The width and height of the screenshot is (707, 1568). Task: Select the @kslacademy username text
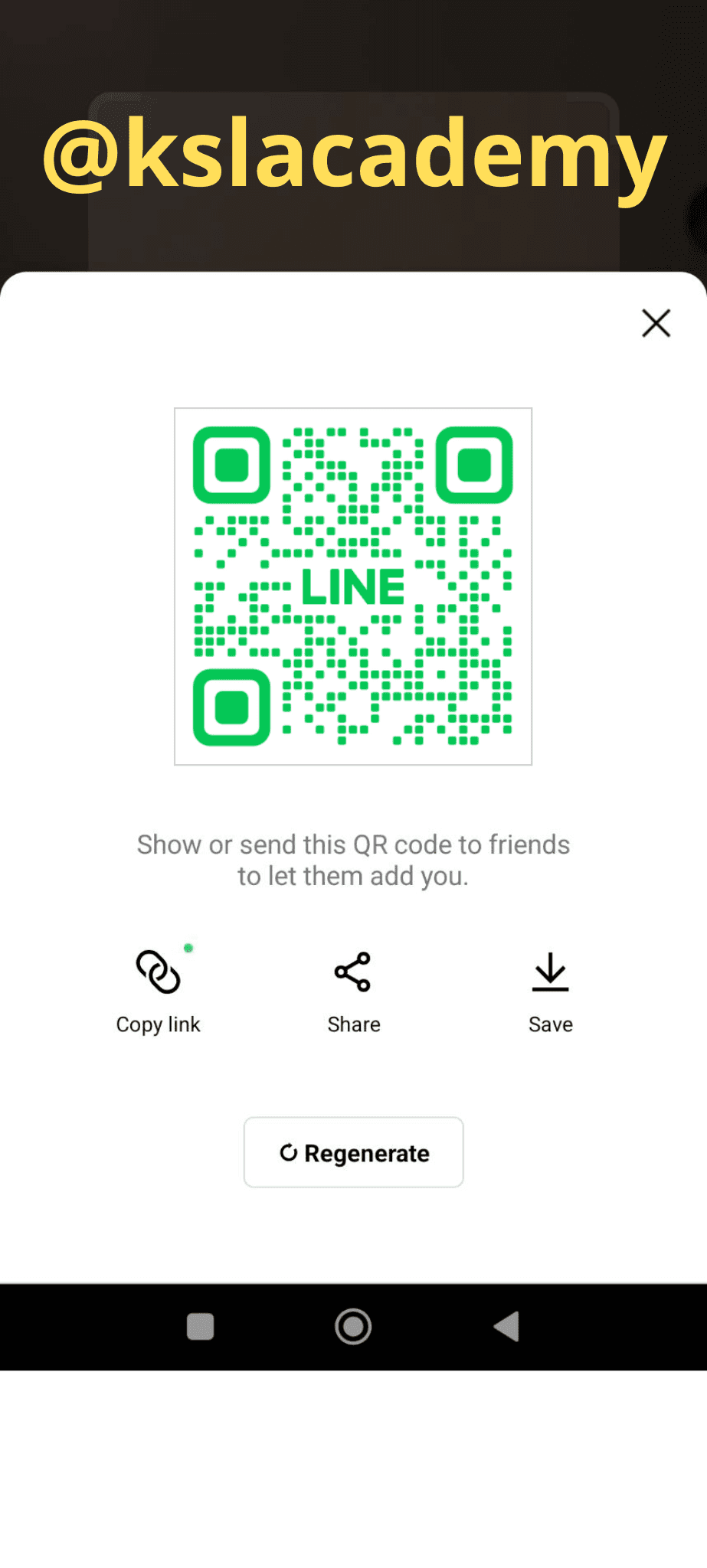(353, 157)
